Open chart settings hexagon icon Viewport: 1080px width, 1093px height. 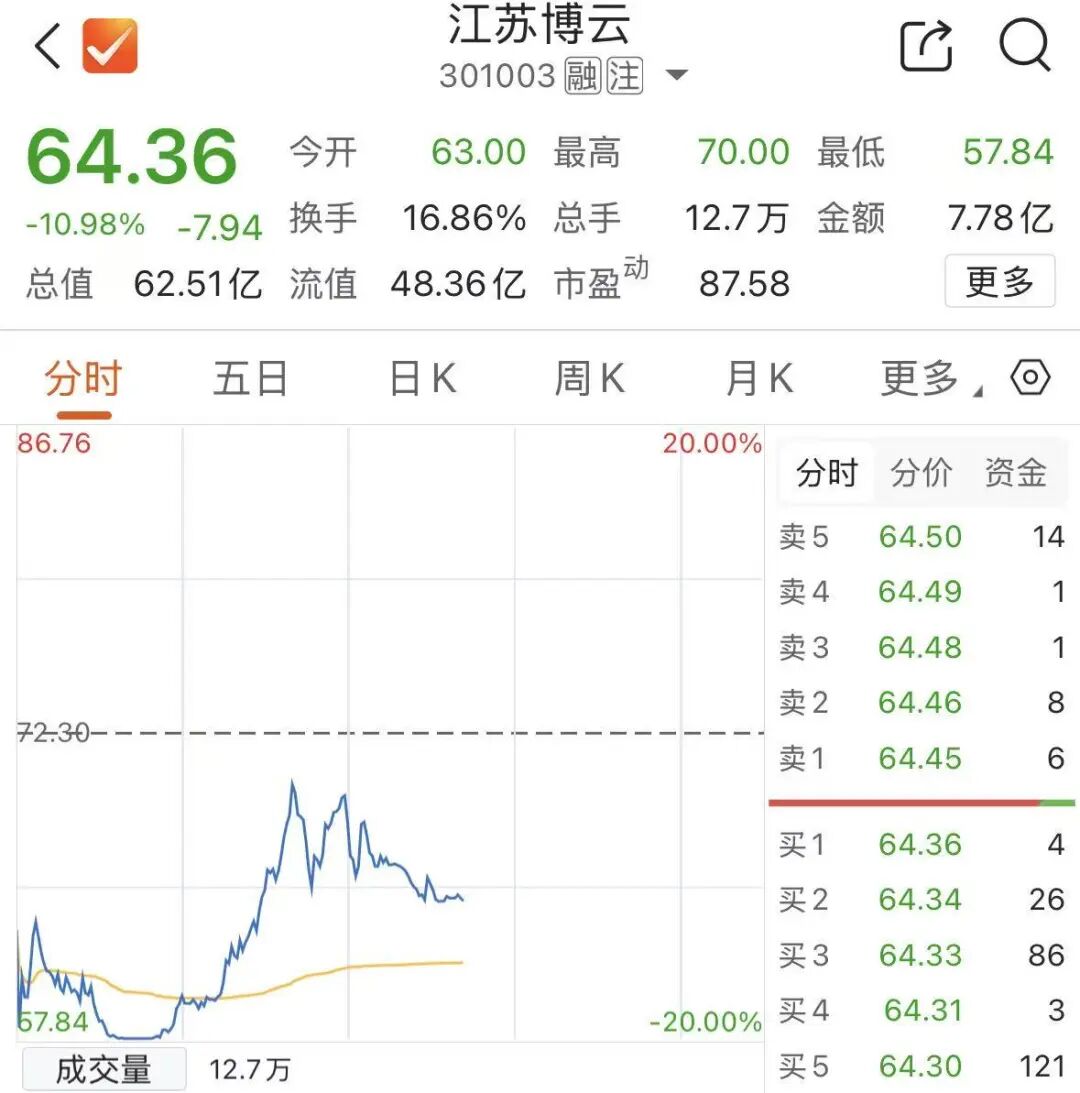(x=1030, y=378)
